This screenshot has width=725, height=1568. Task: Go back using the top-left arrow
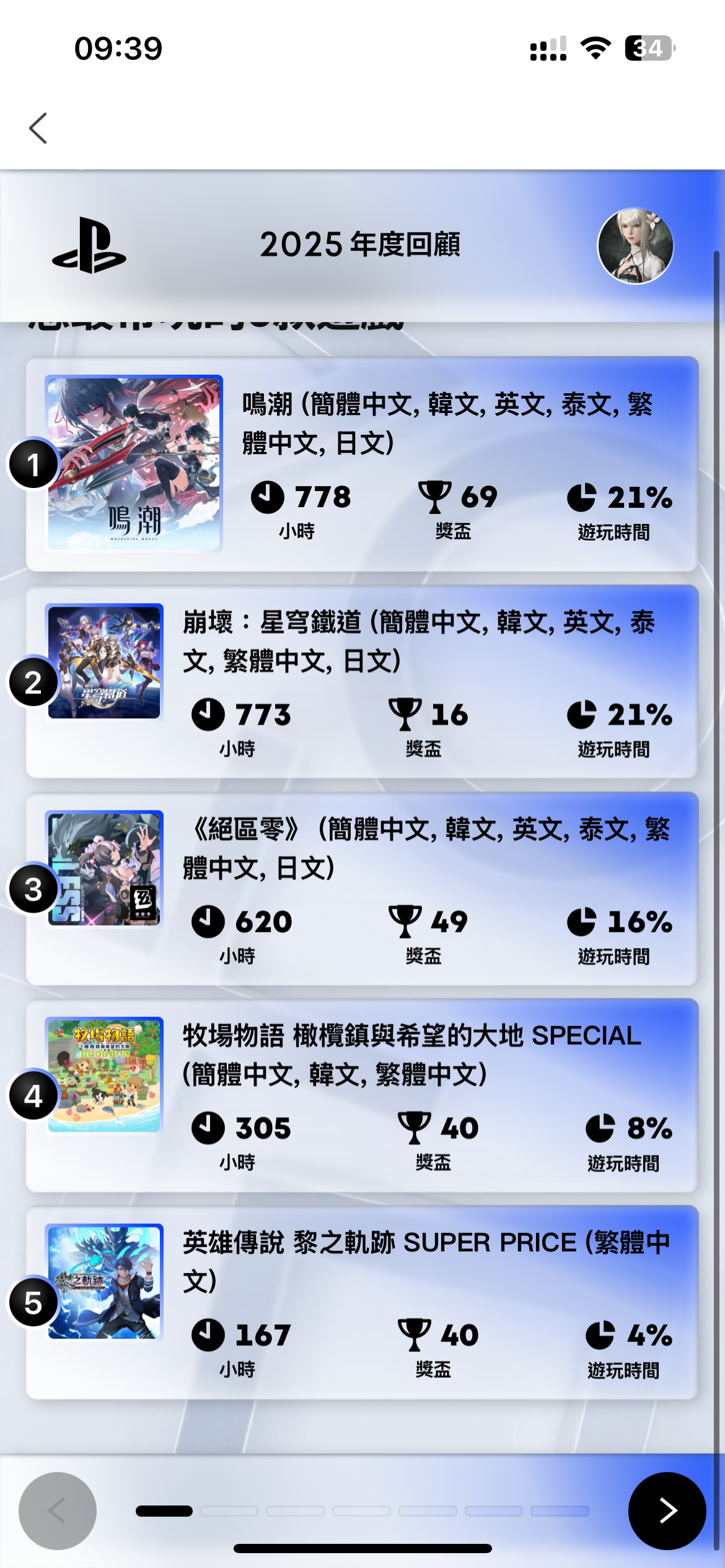(x=38, y=128)
